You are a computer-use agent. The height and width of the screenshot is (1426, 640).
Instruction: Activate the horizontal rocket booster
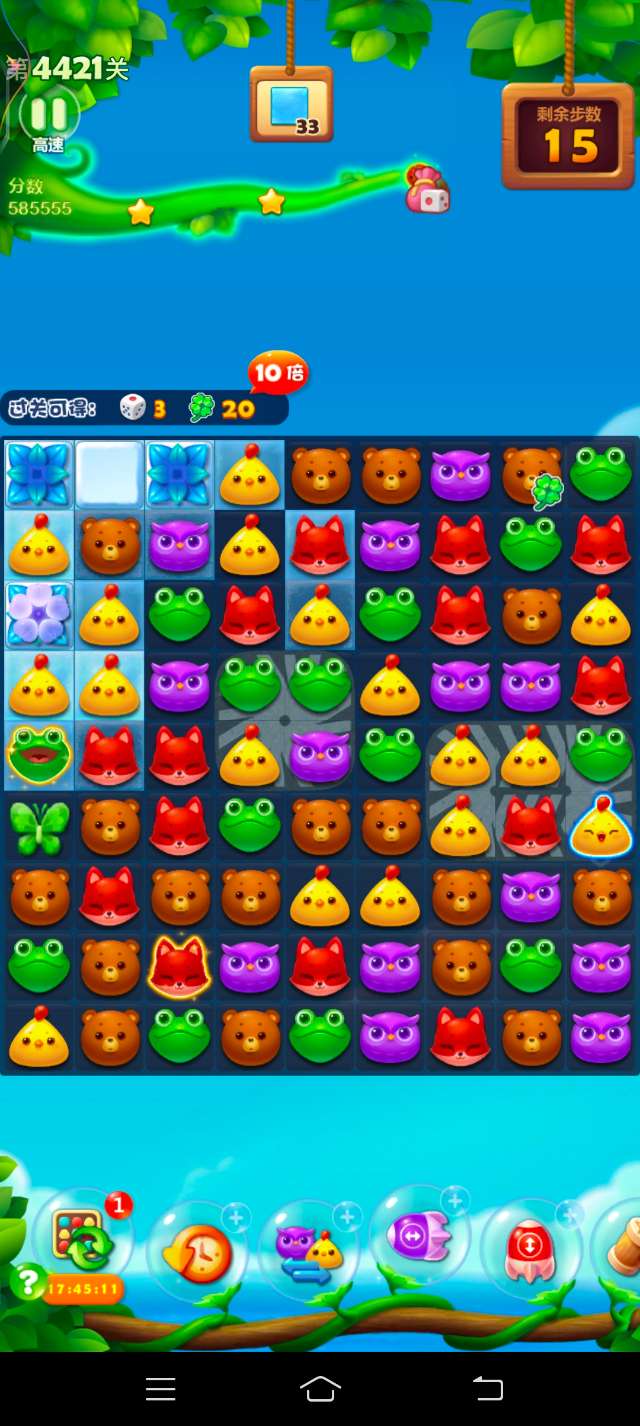click(420, 1237)
